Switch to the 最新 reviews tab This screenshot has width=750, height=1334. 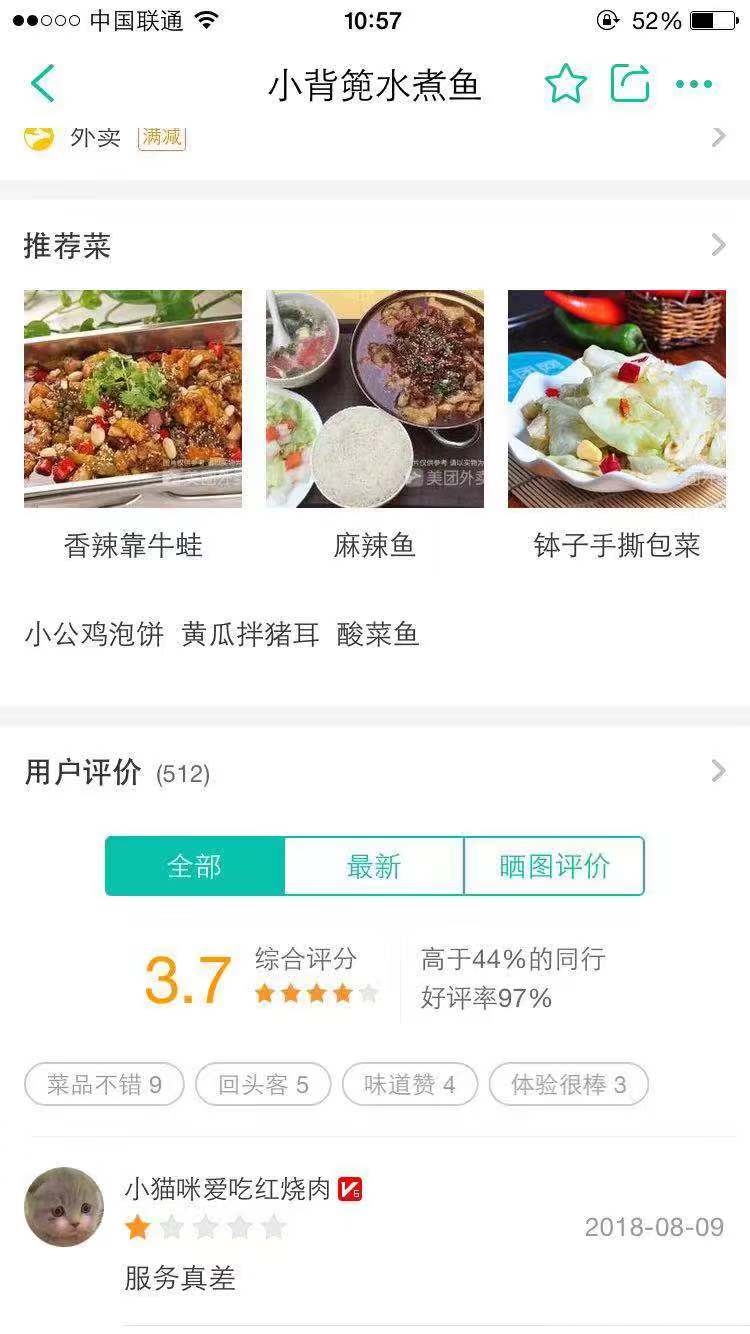tap(374, 866)
